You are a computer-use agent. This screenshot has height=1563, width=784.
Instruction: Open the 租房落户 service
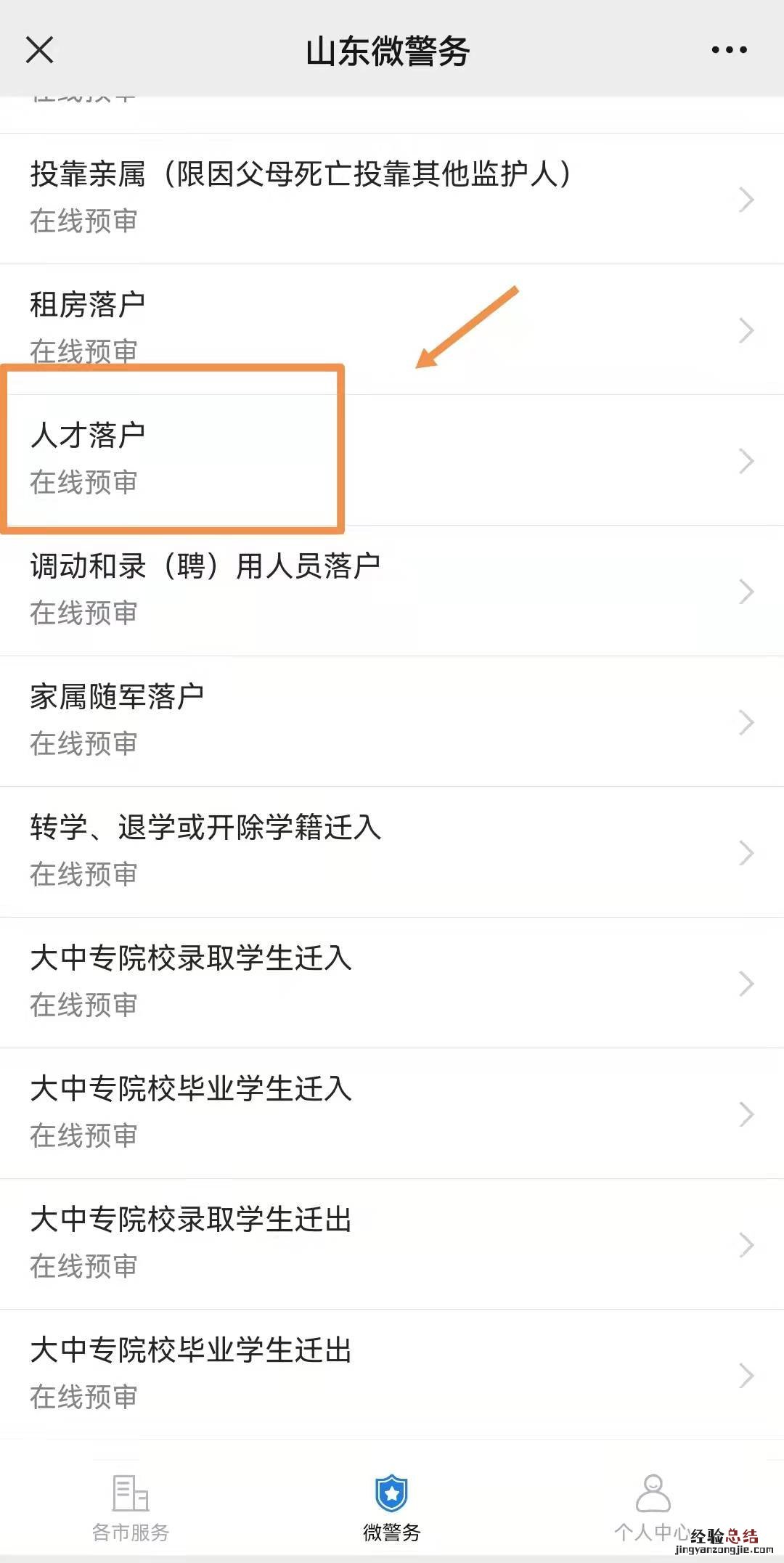click(x=392, y=328)
